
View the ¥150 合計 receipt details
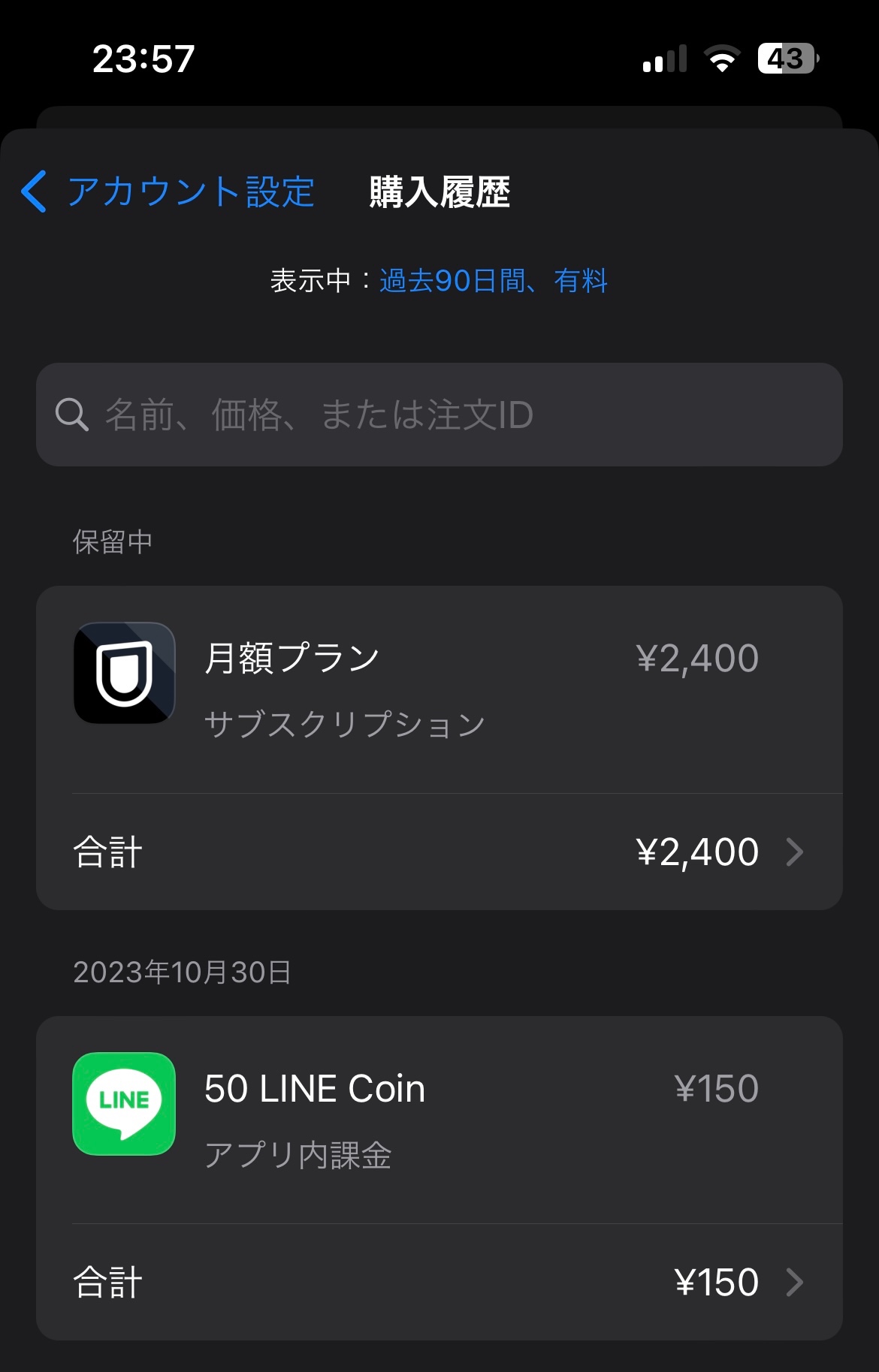tap(439, 1283)
